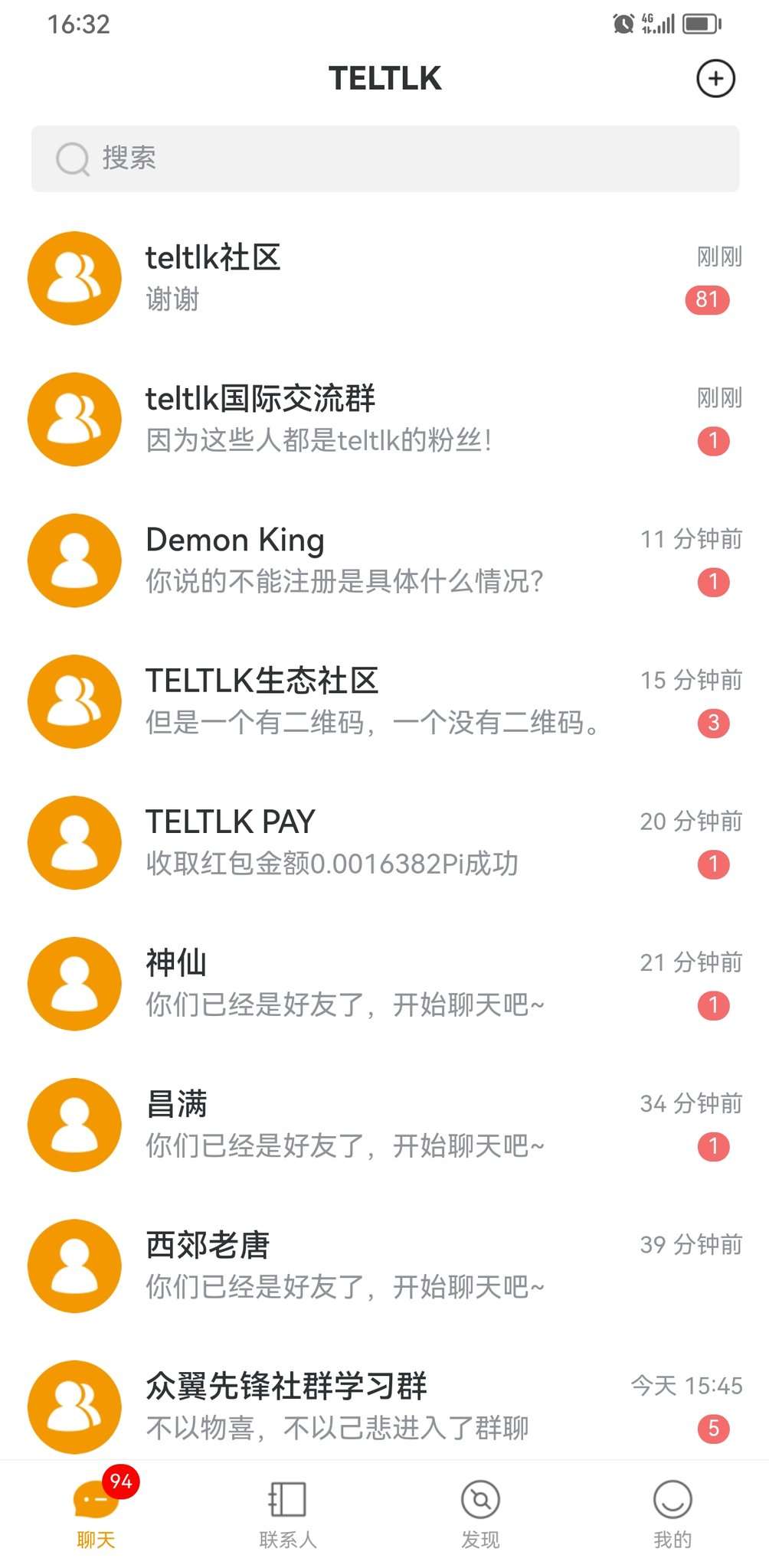The height and width of the screenshot is (1568, 769).
Task: Open the chat with Demon King
Action: [384, 560]
